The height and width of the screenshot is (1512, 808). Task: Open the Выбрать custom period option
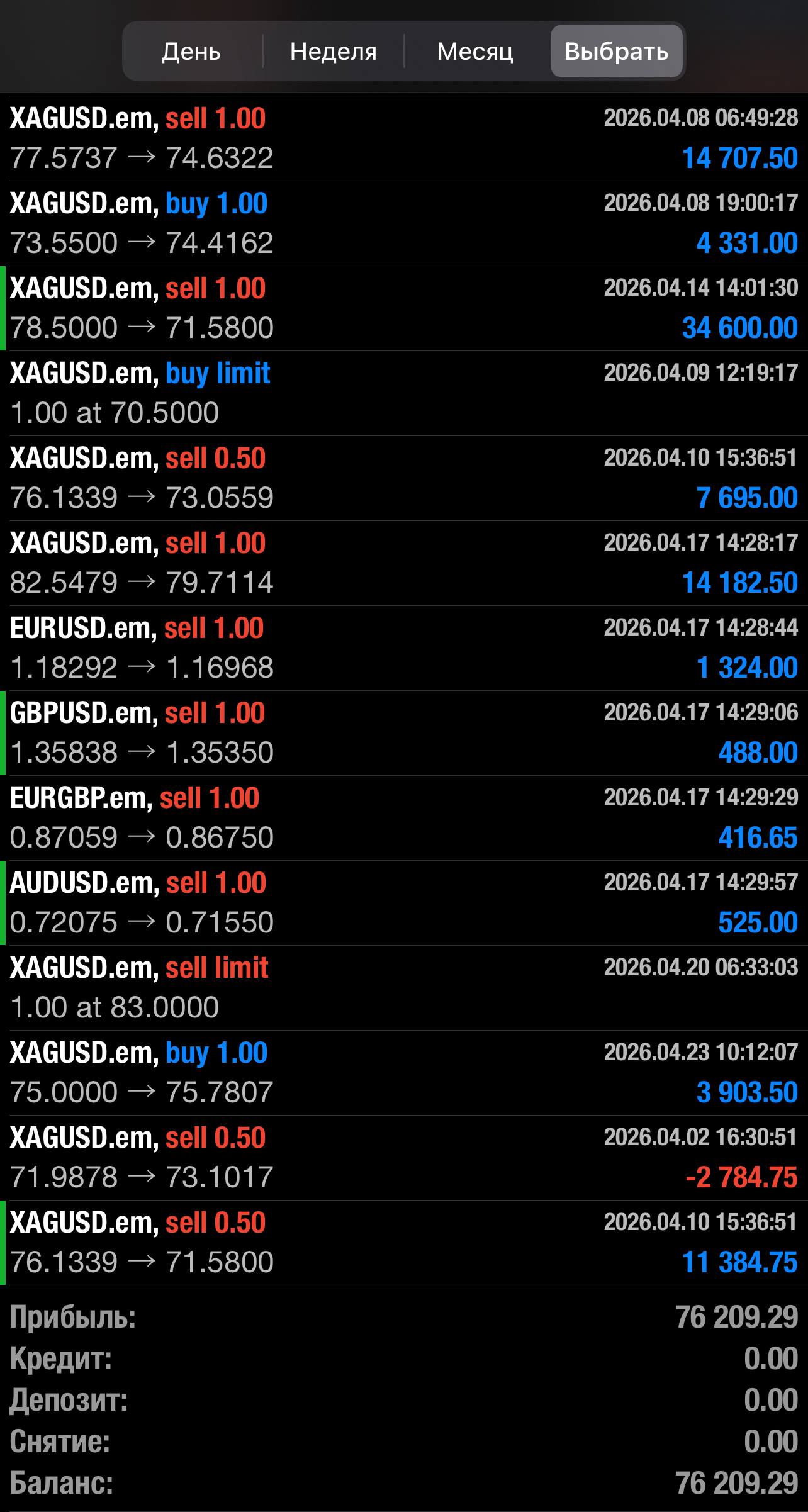(616, 51)
